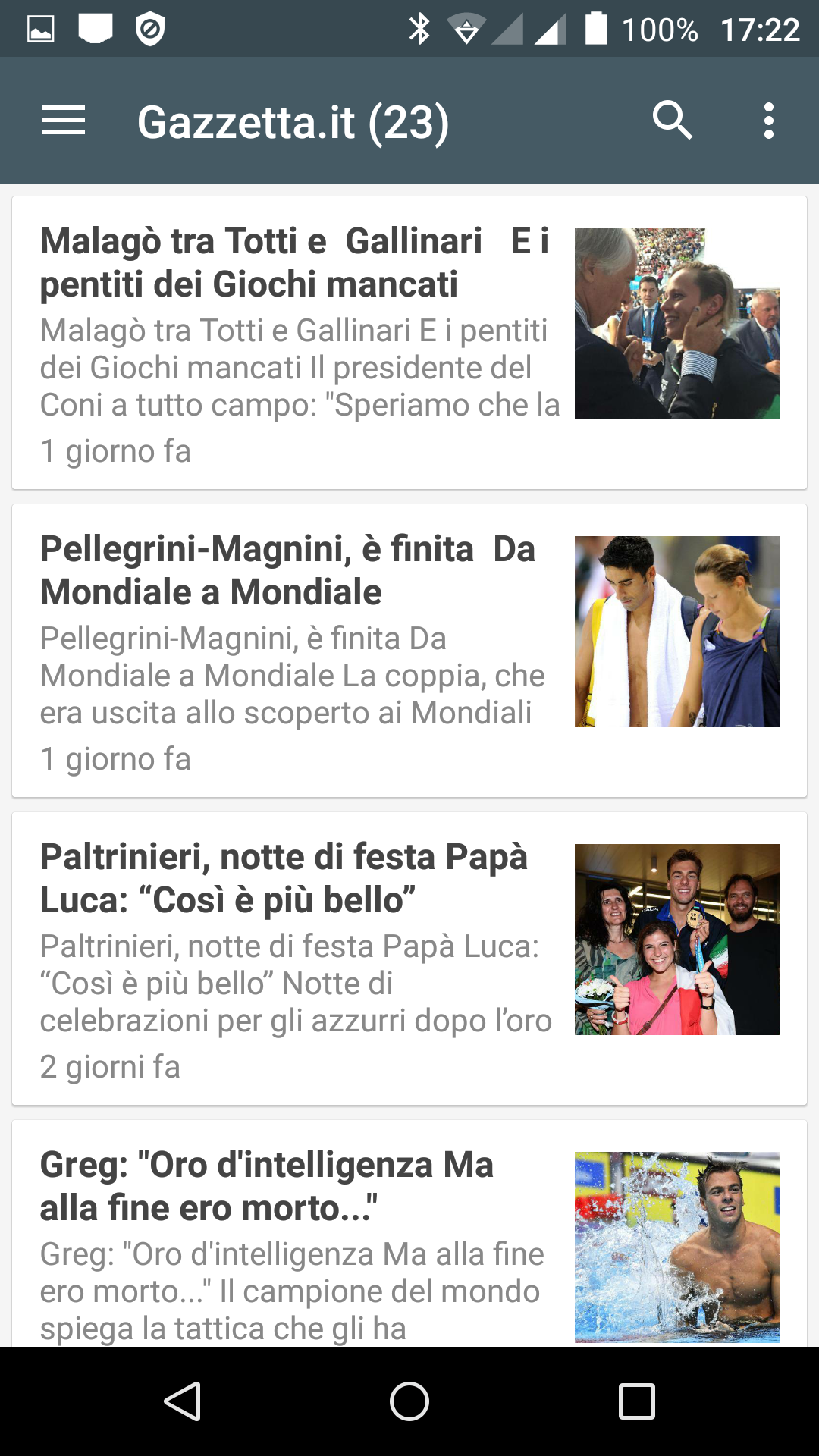Open the three-dot overflow menu
The image size is (819, 1456).
click(768, 121)
